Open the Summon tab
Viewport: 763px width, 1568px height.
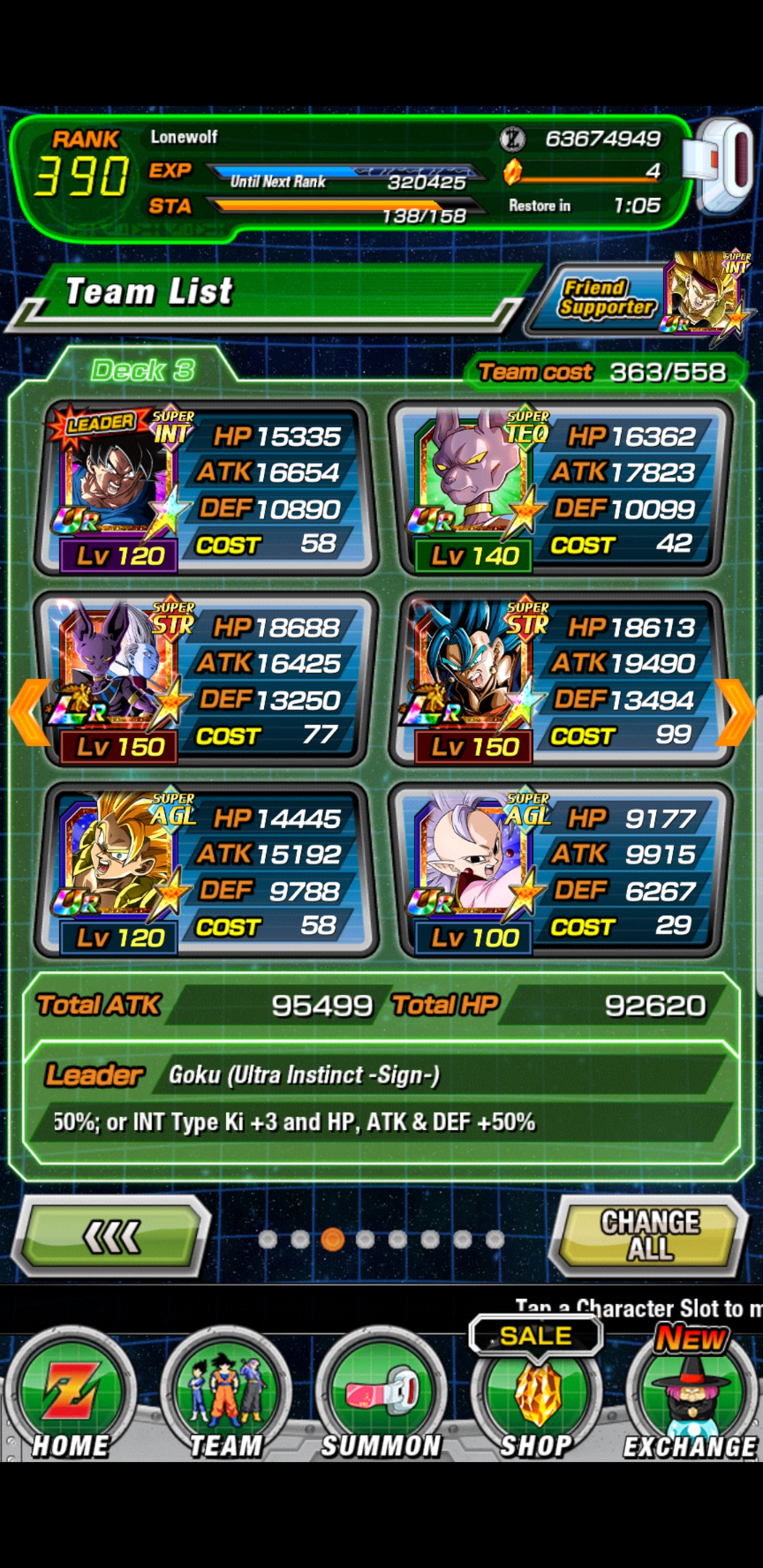(x=381, y=1401)
